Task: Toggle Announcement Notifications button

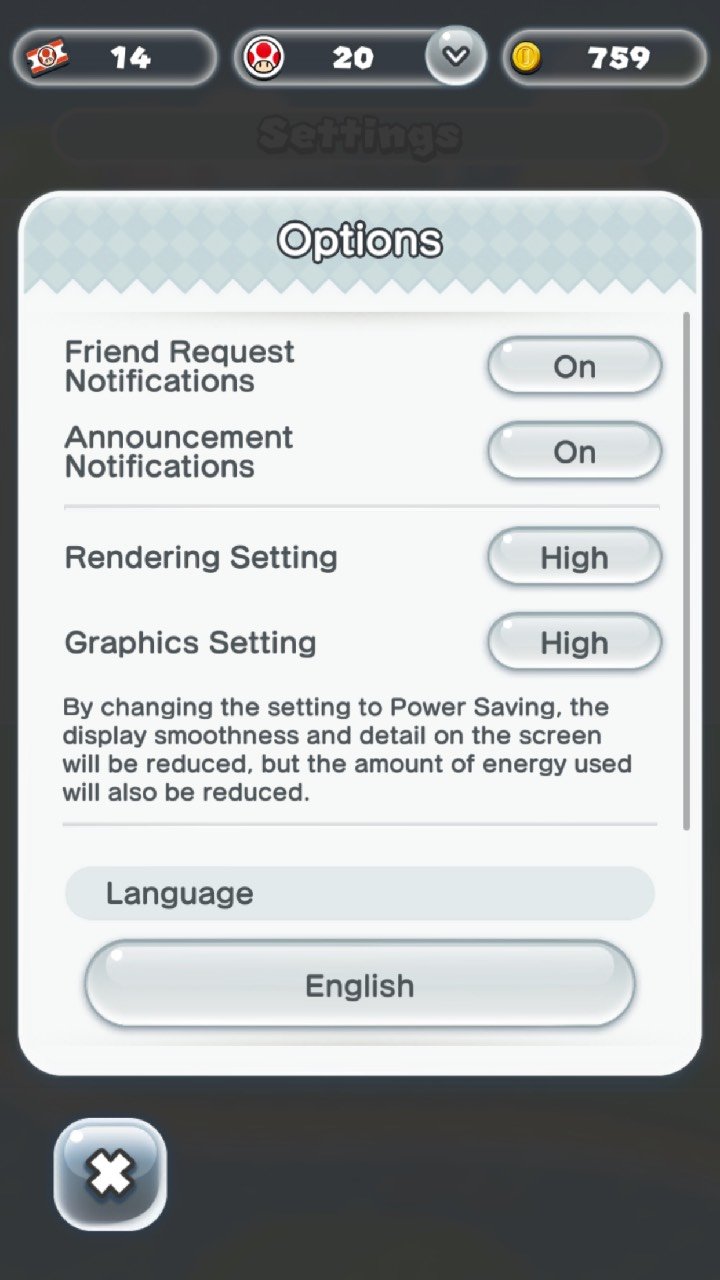Action: click(574, 452)
